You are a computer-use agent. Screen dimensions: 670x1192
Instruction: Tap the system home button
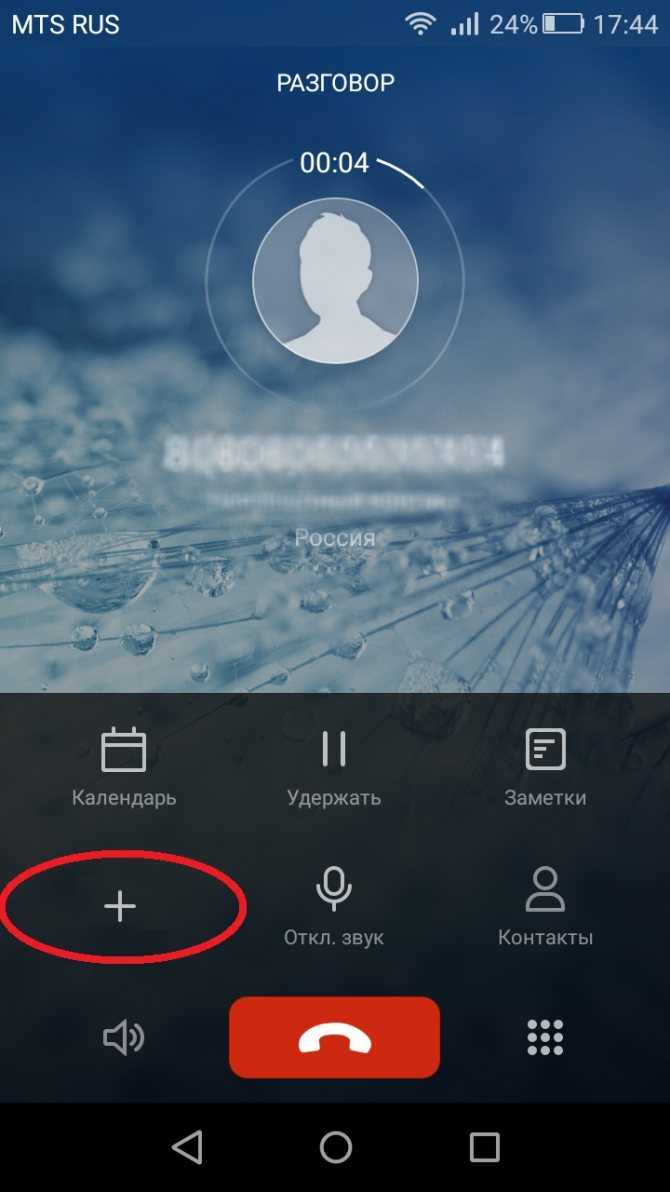335,1147
